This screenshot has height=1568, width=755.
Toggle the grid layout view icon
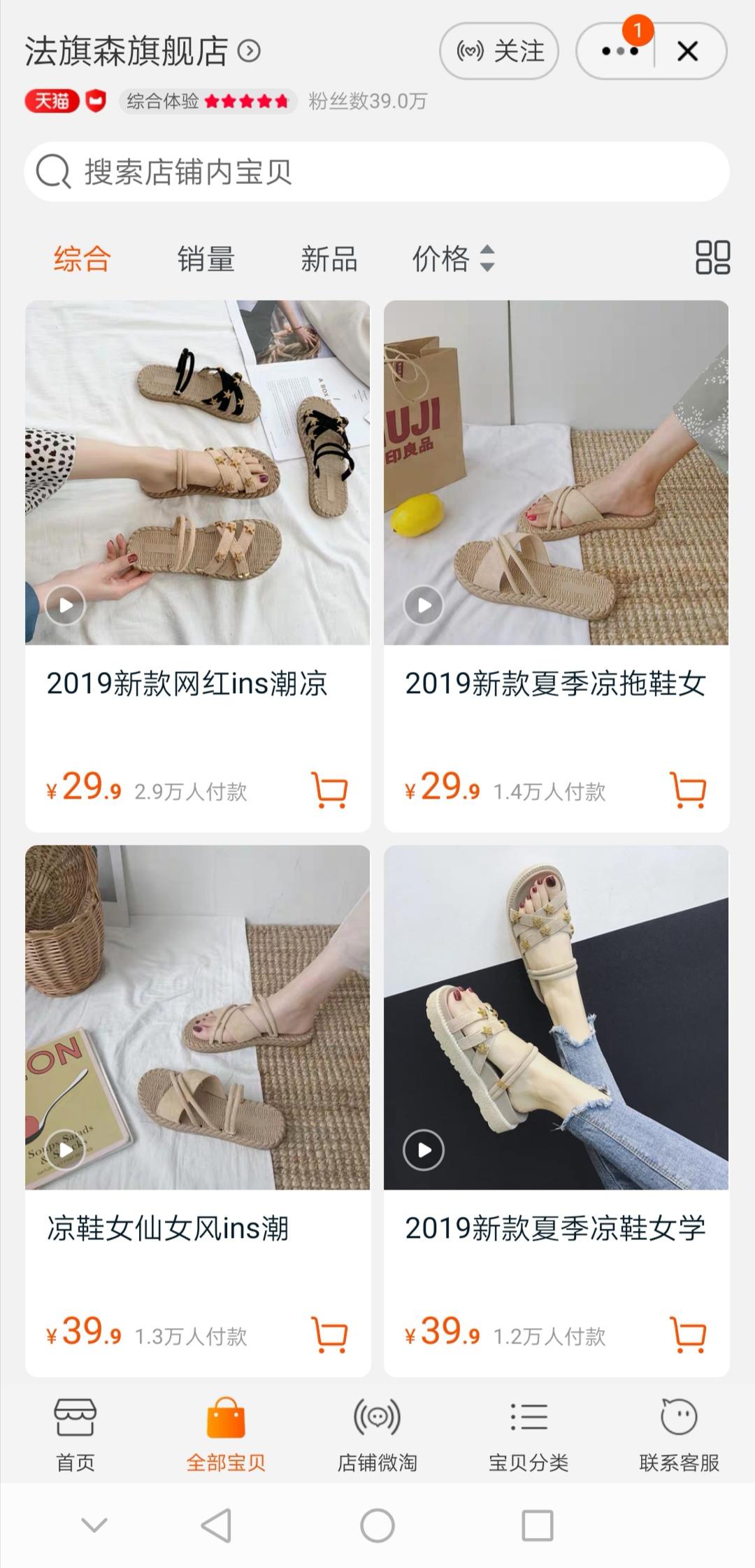[712, 257]
